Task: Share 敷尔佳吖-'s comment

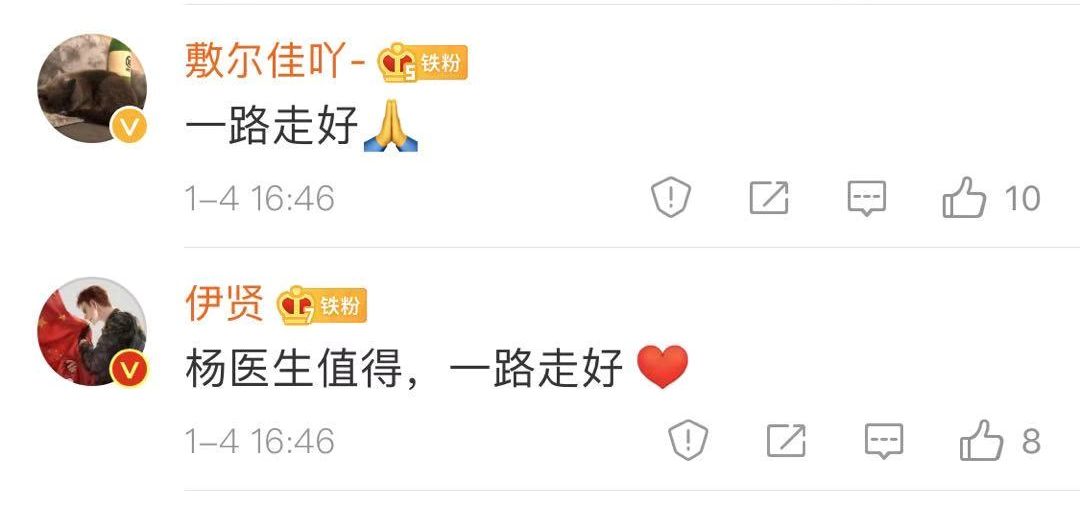Action: 769,198
